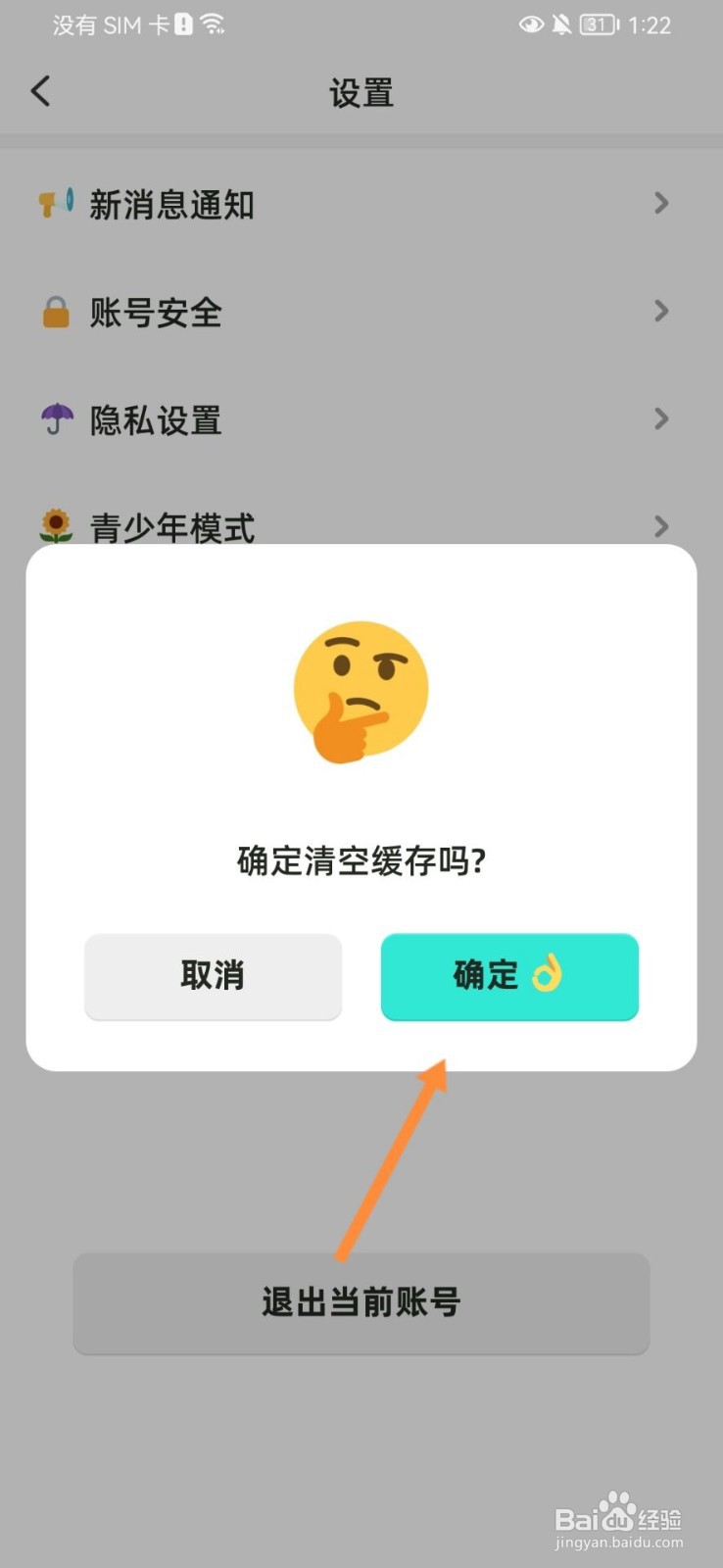Cancel the dialog by tapping 取消

pos(213,976)
